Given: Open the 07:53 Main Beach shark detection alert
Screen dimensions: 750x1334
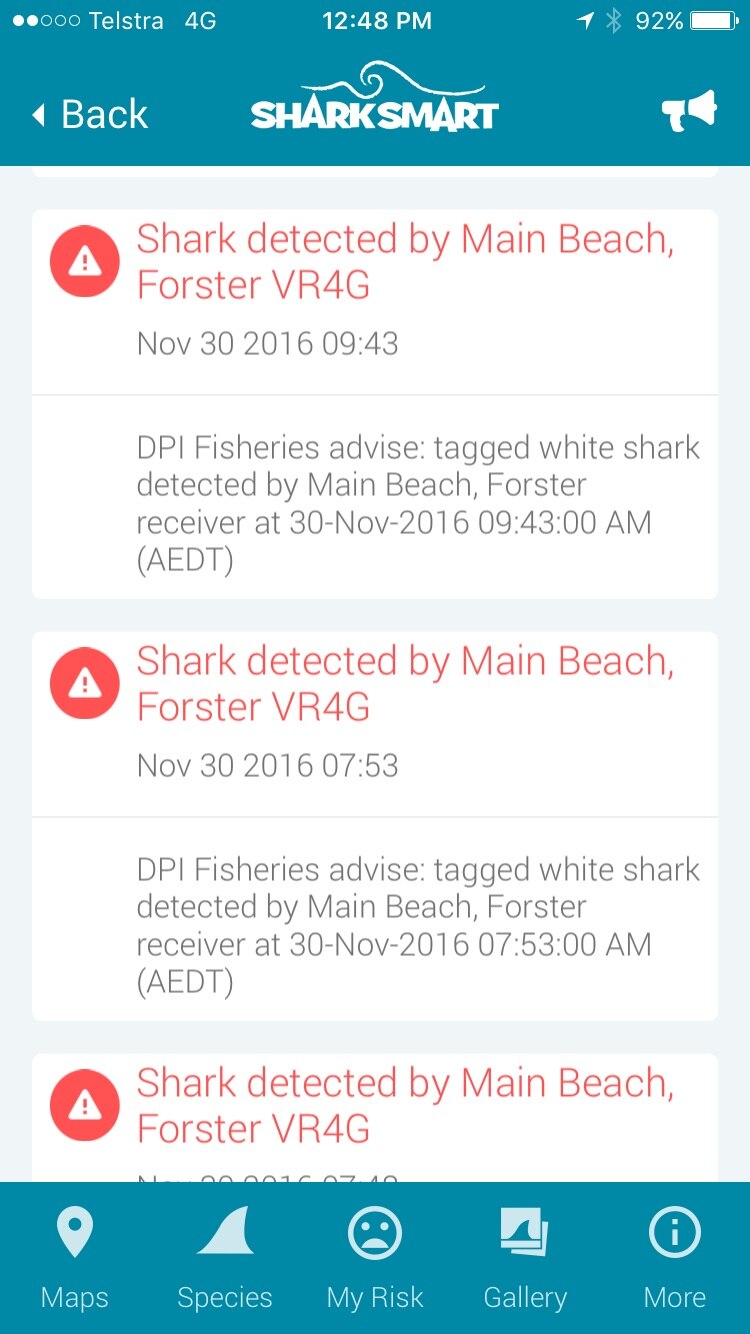Looking at the screenshot, I should pyautogui.click(x=405, y=682).
